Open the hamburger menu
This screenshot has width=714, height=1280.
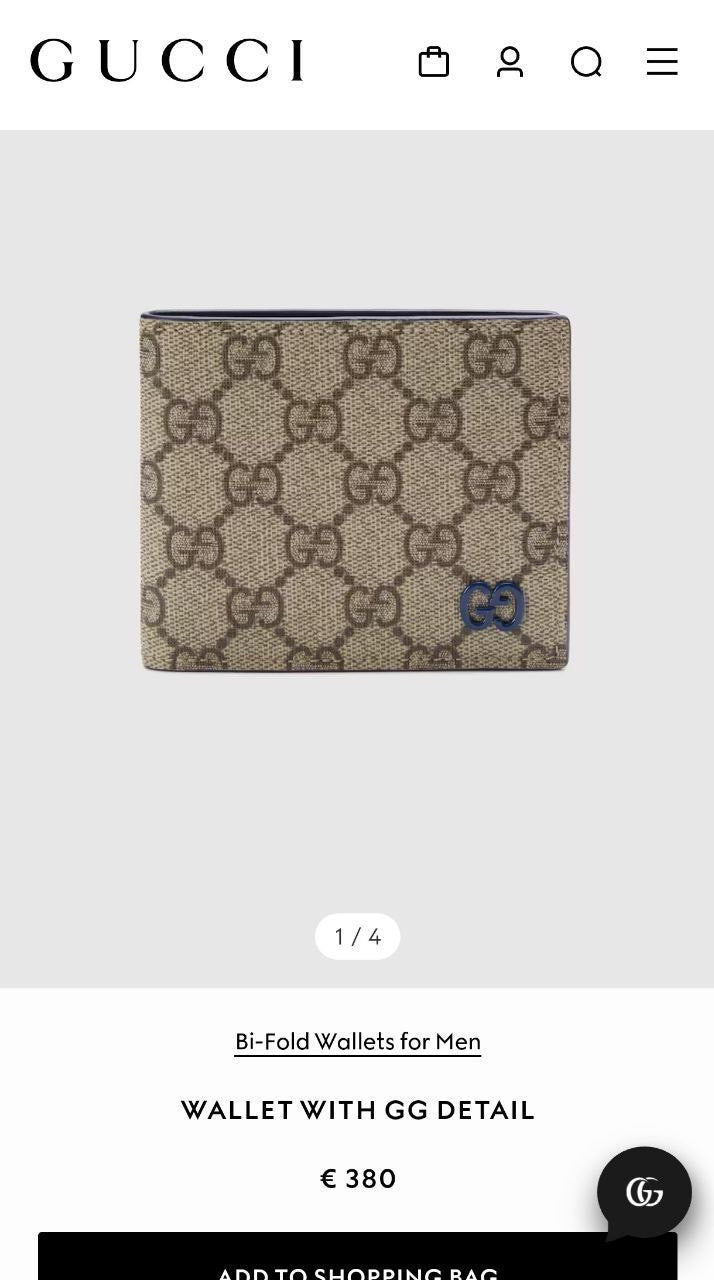[x=662, y=62]
